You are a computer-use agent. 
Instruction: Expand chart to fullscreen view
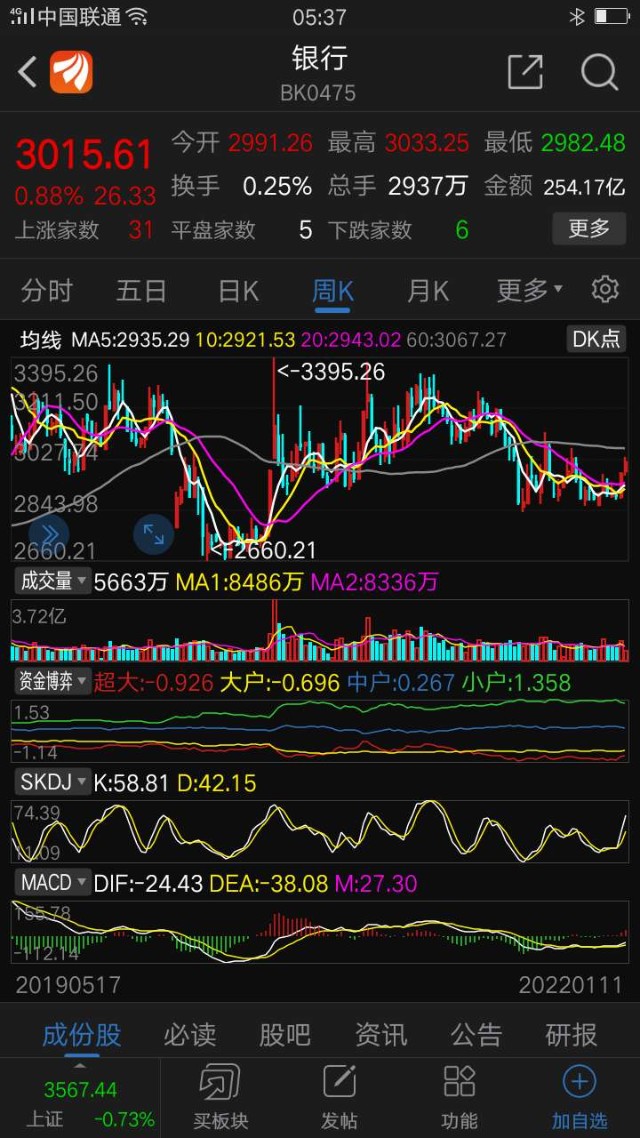pos(153,534)
